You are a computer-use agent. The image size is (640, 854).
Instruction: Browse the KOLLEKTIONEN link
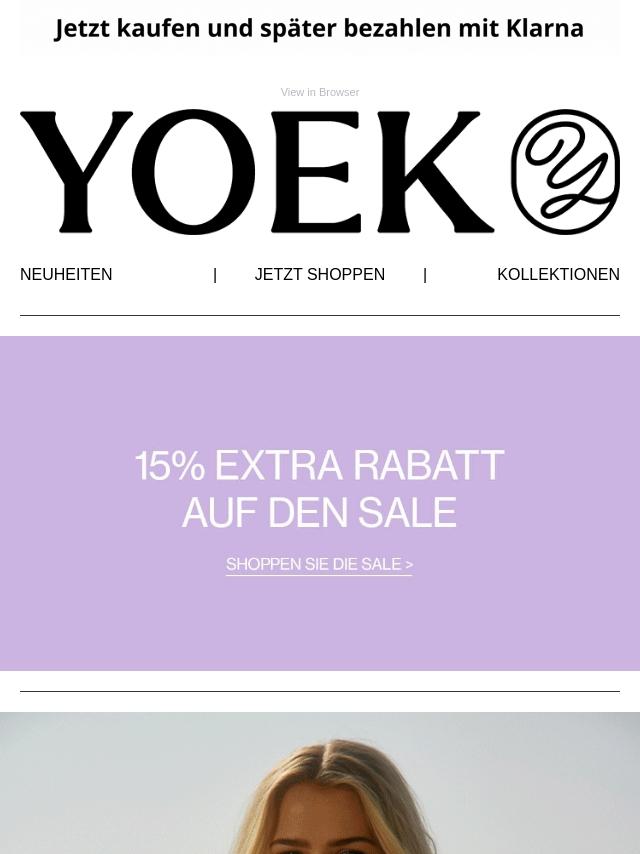pyautogui.click(x=558, y=274)
